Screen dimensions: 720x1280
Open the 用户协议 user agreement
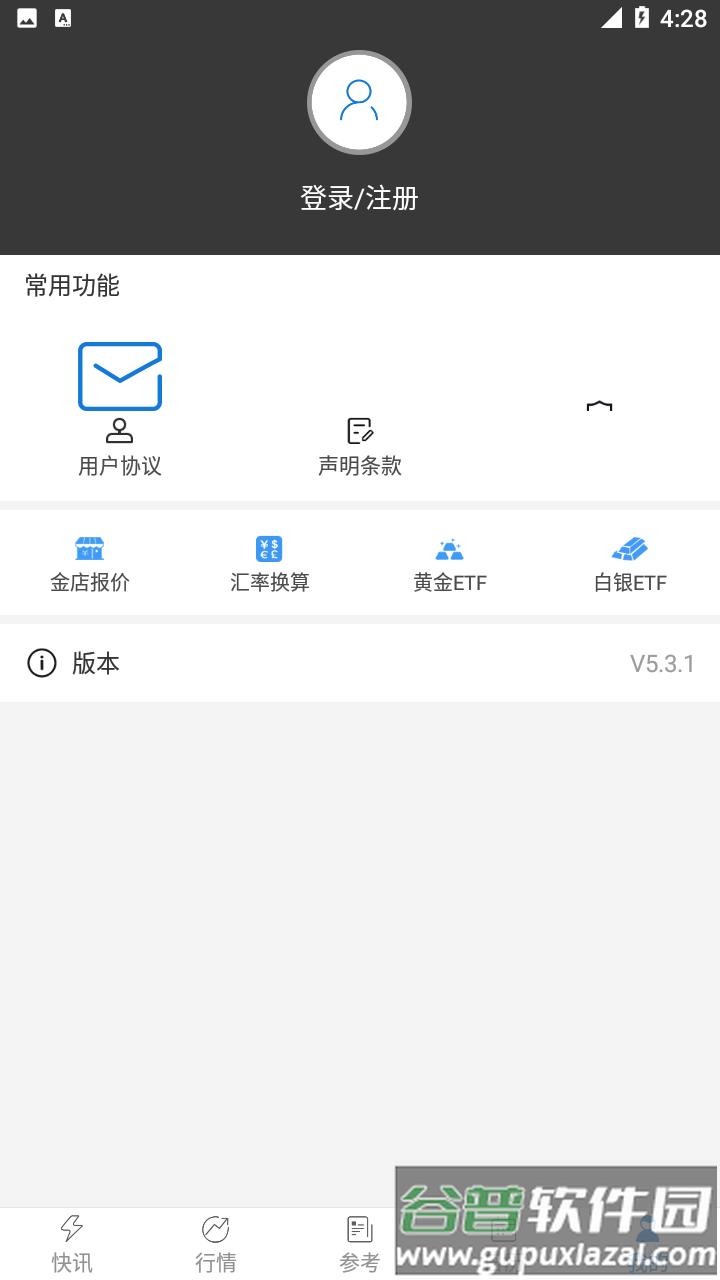click(120, 448)
